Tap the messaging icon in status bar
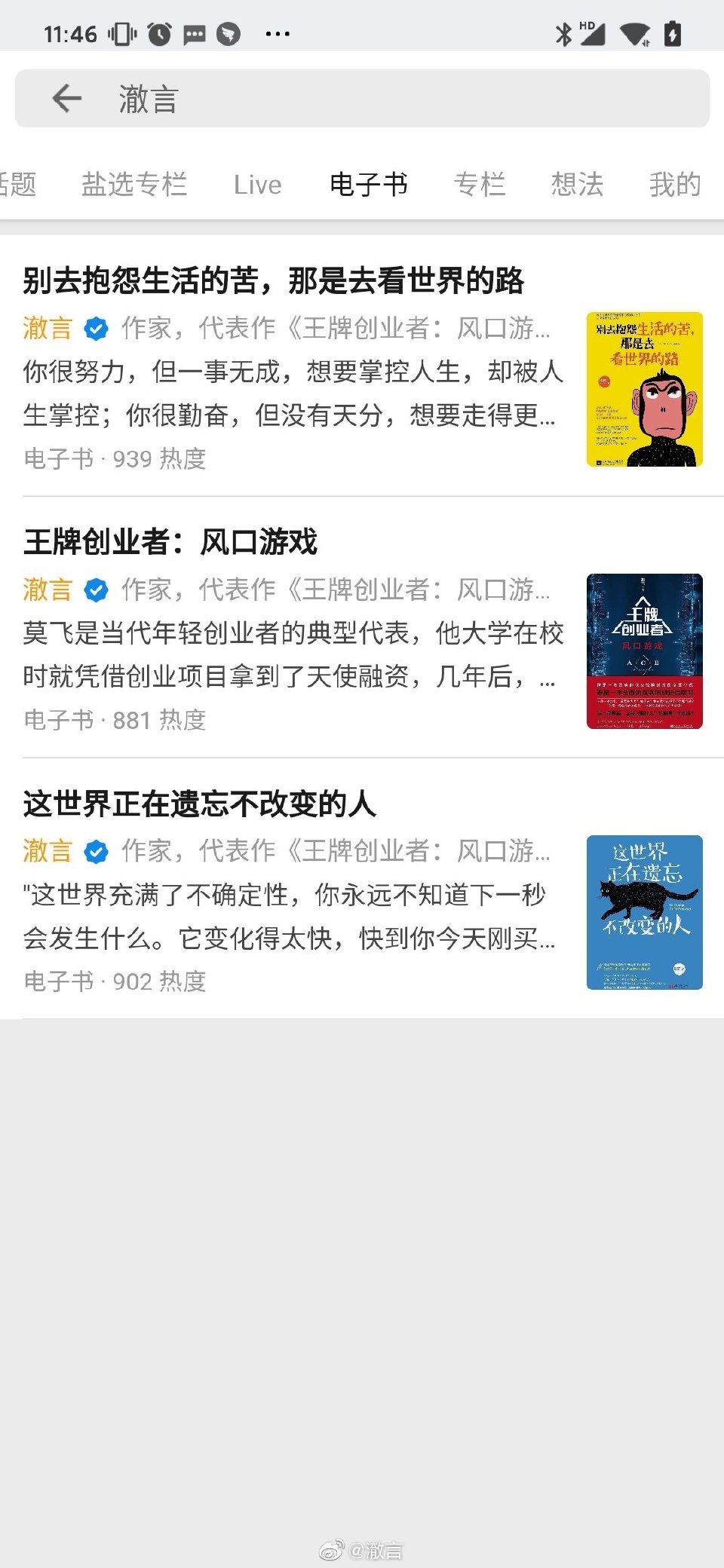Screen dimensions: 724x1568 [x=195, y=33]
